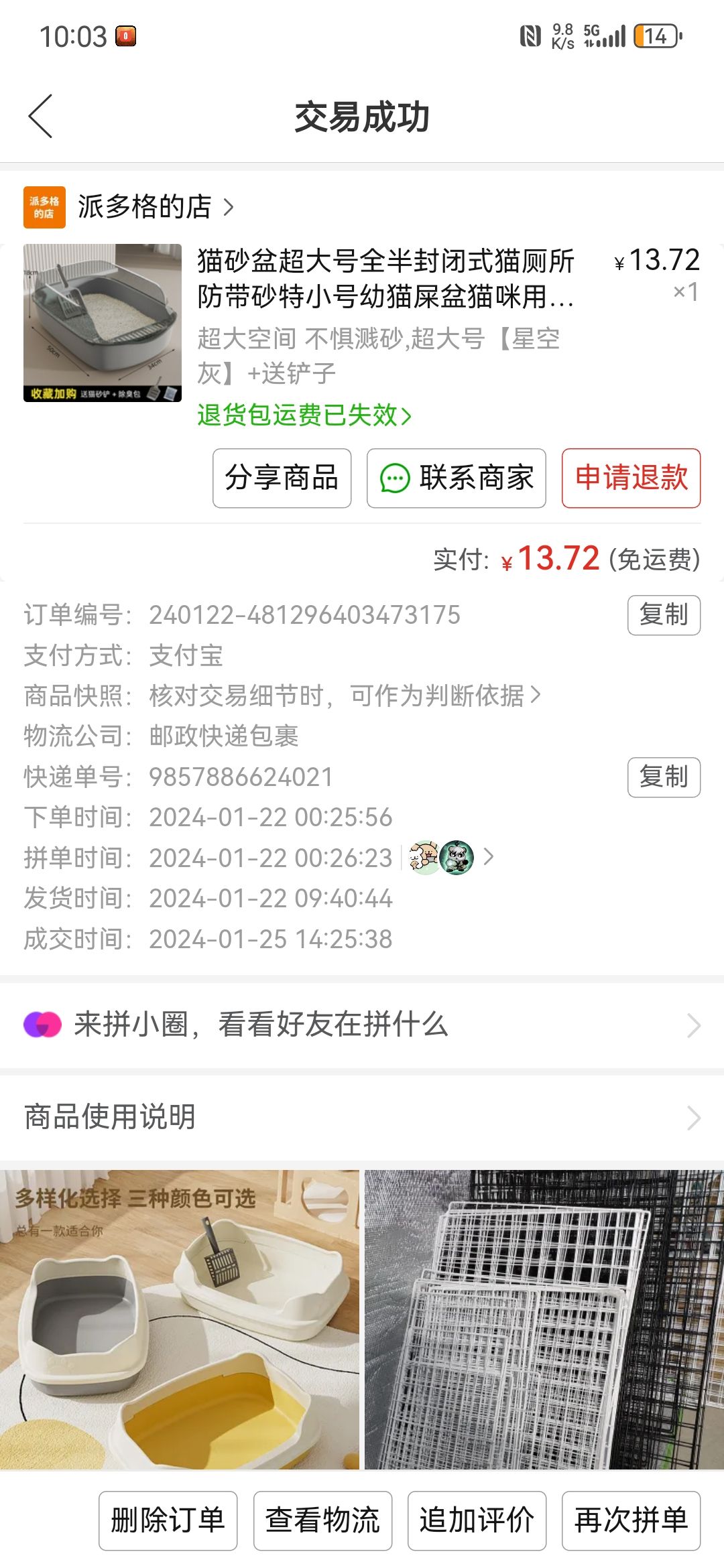Copy the order number with 复制
The height and width of the screenshot is (1568, 724).
click(664, 615)
